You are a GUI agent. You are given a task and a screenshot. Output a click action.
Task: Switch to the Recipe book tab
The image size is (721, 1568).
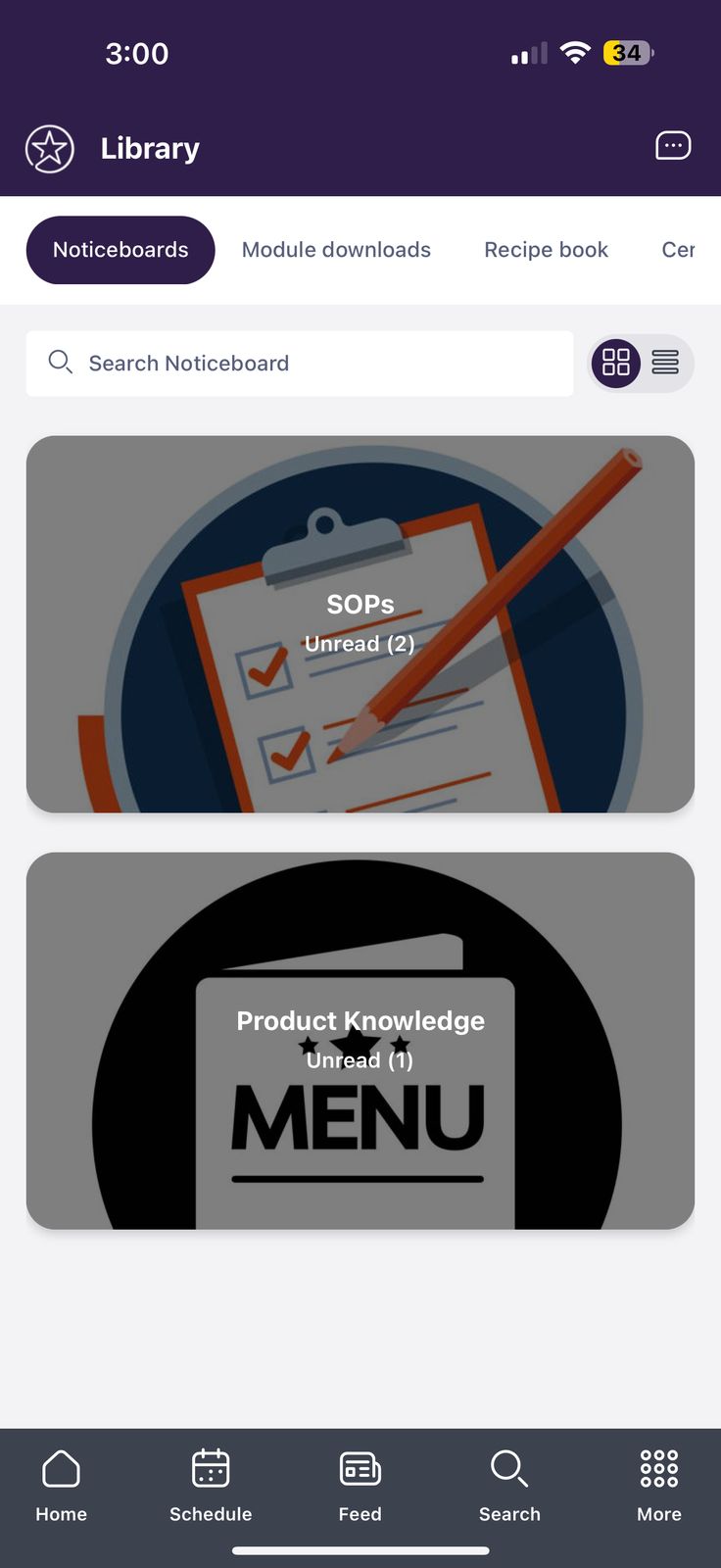pos(546,250)
